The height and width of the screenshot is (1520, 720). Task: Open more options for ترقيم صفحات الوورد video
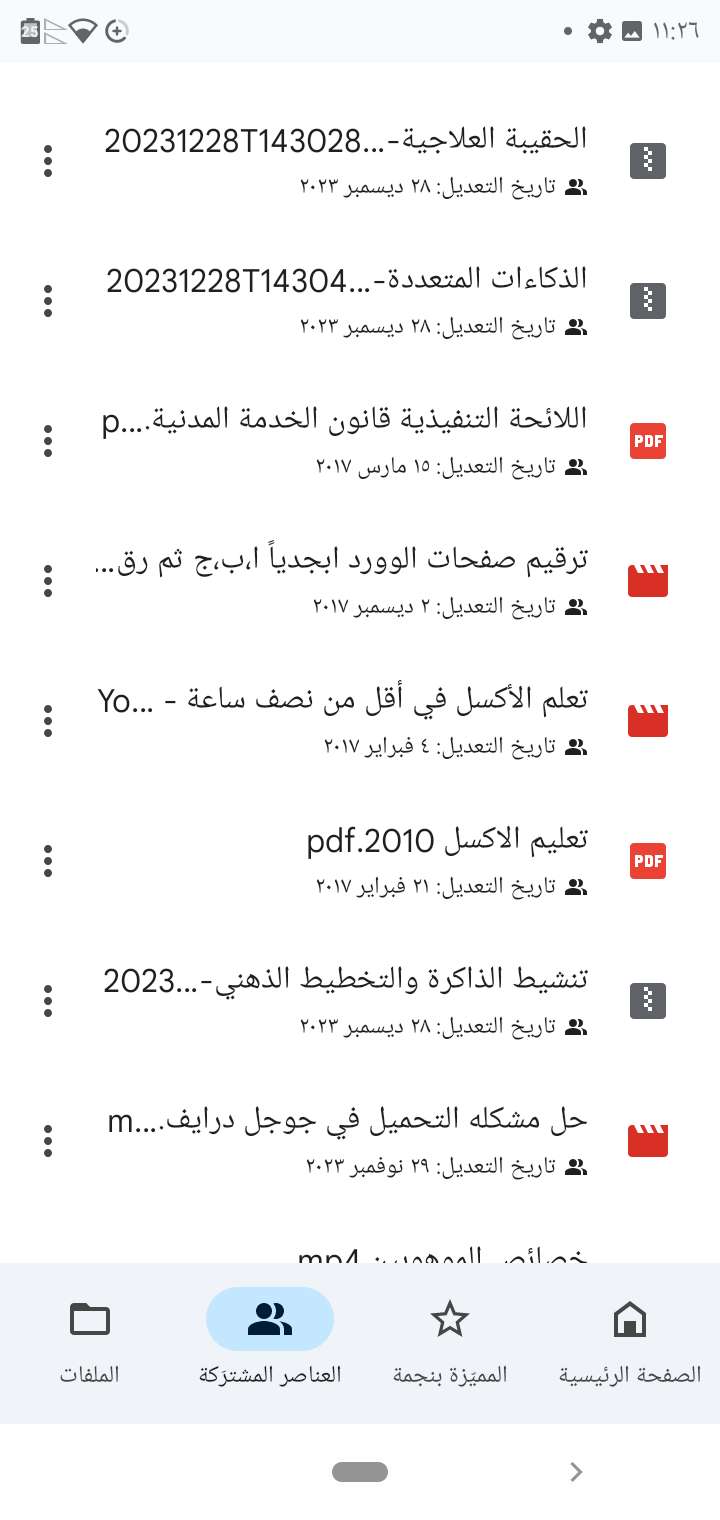point(47,581)
